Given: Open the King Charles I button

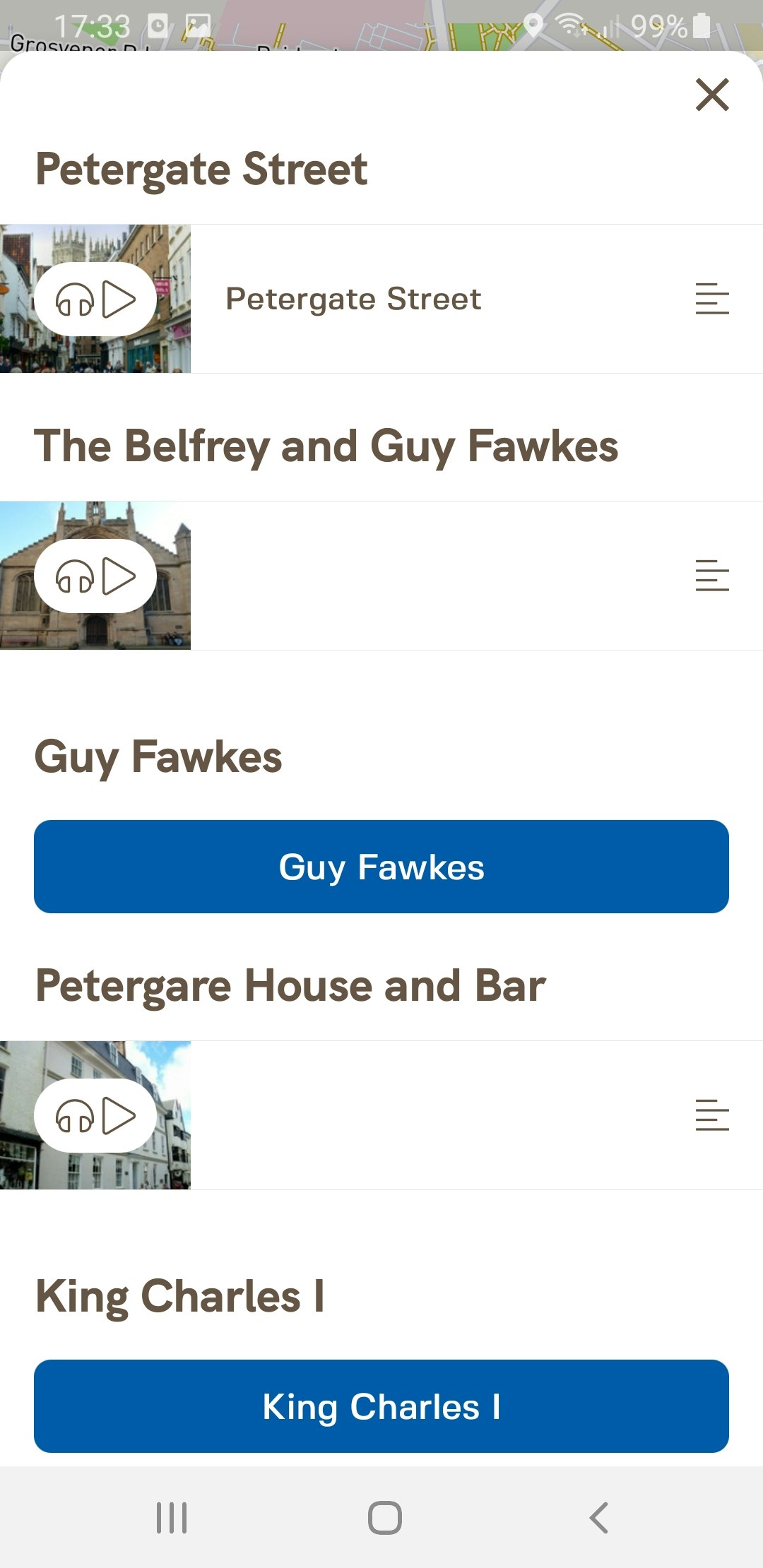Looking at the screenshot, I should click(381, 1406).
